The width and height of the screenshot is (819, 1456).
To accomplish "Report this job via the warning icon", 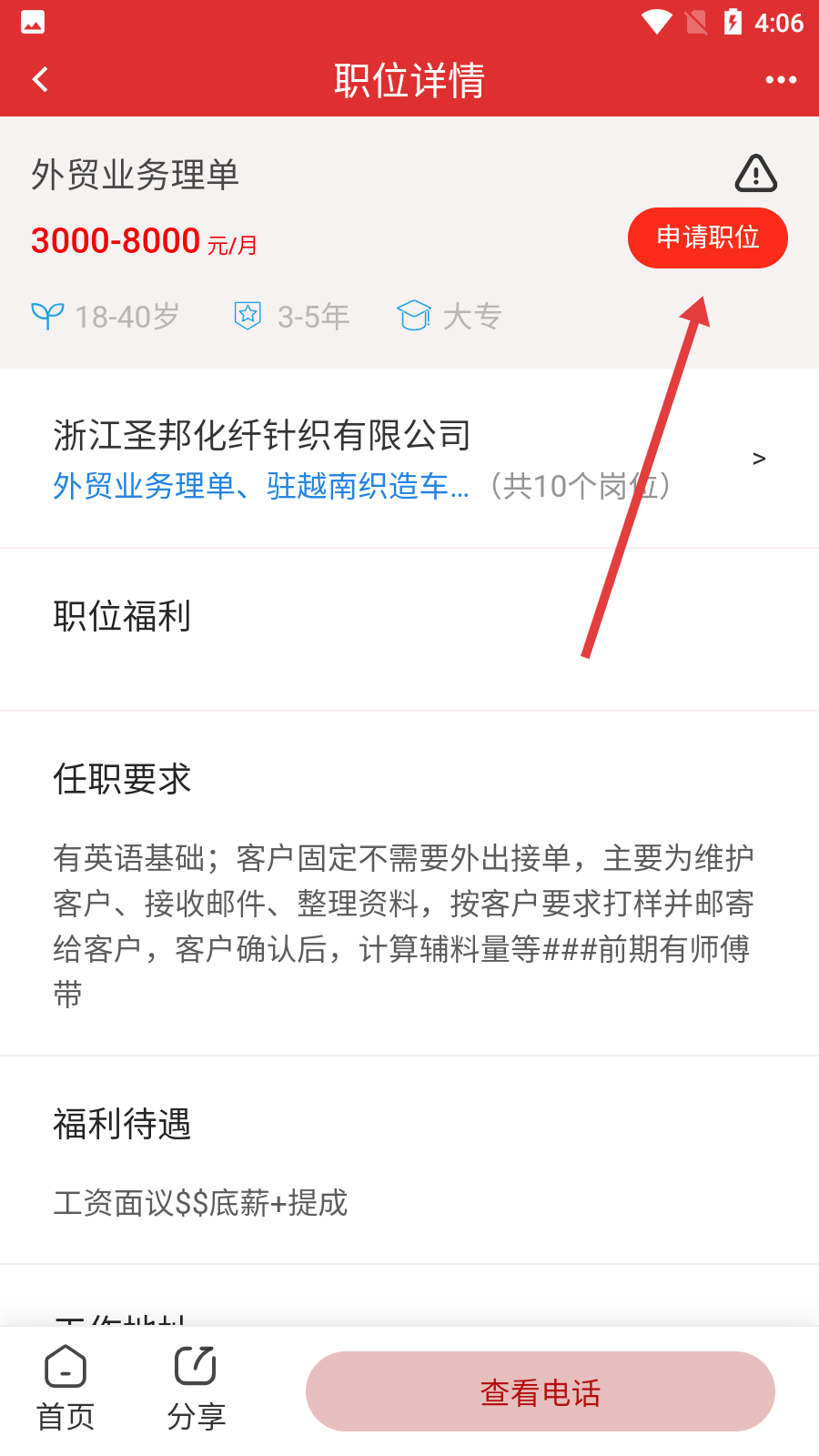I will pos(755,173).
